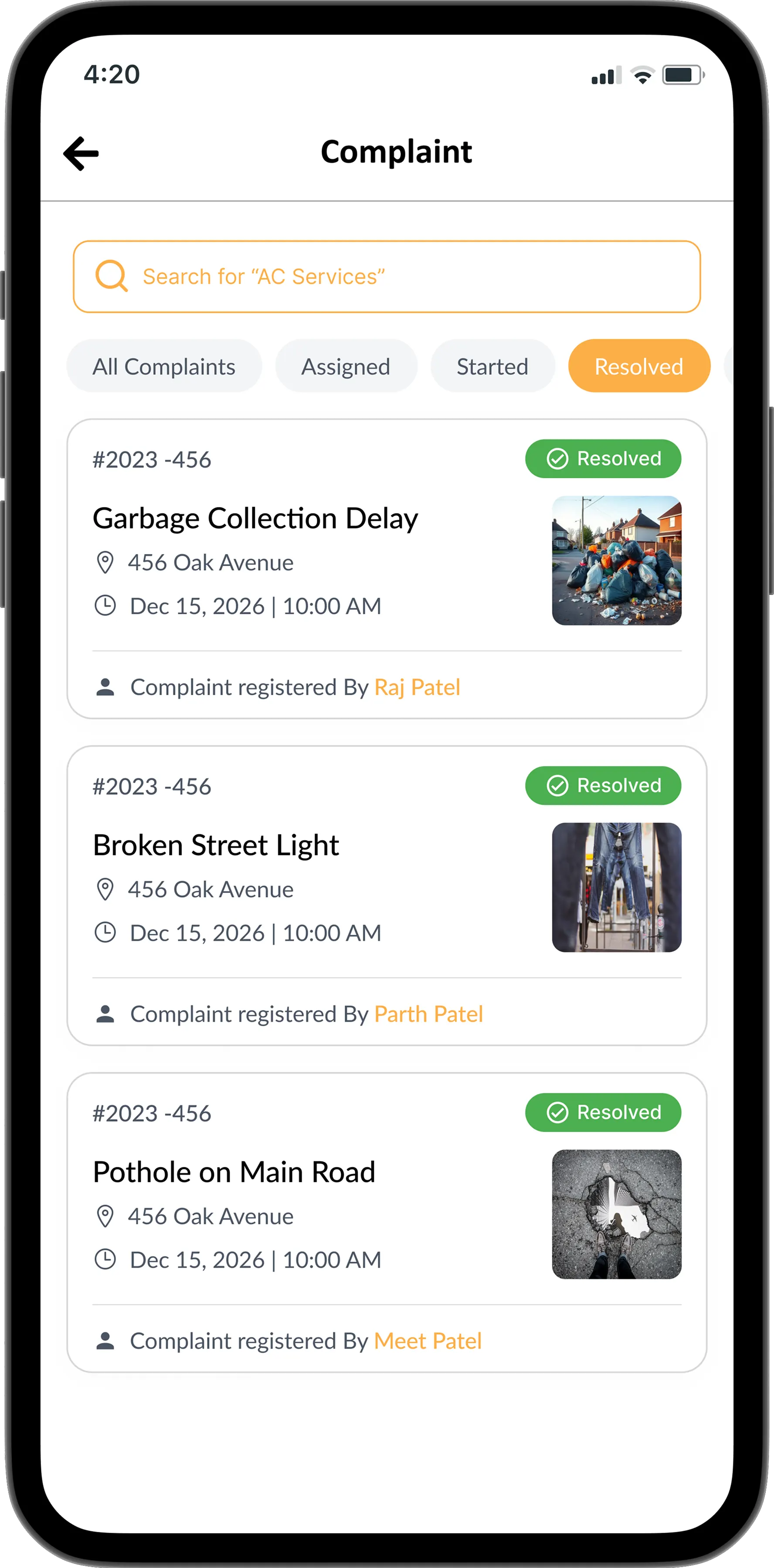Show Started complaints

tap(492, 366)
